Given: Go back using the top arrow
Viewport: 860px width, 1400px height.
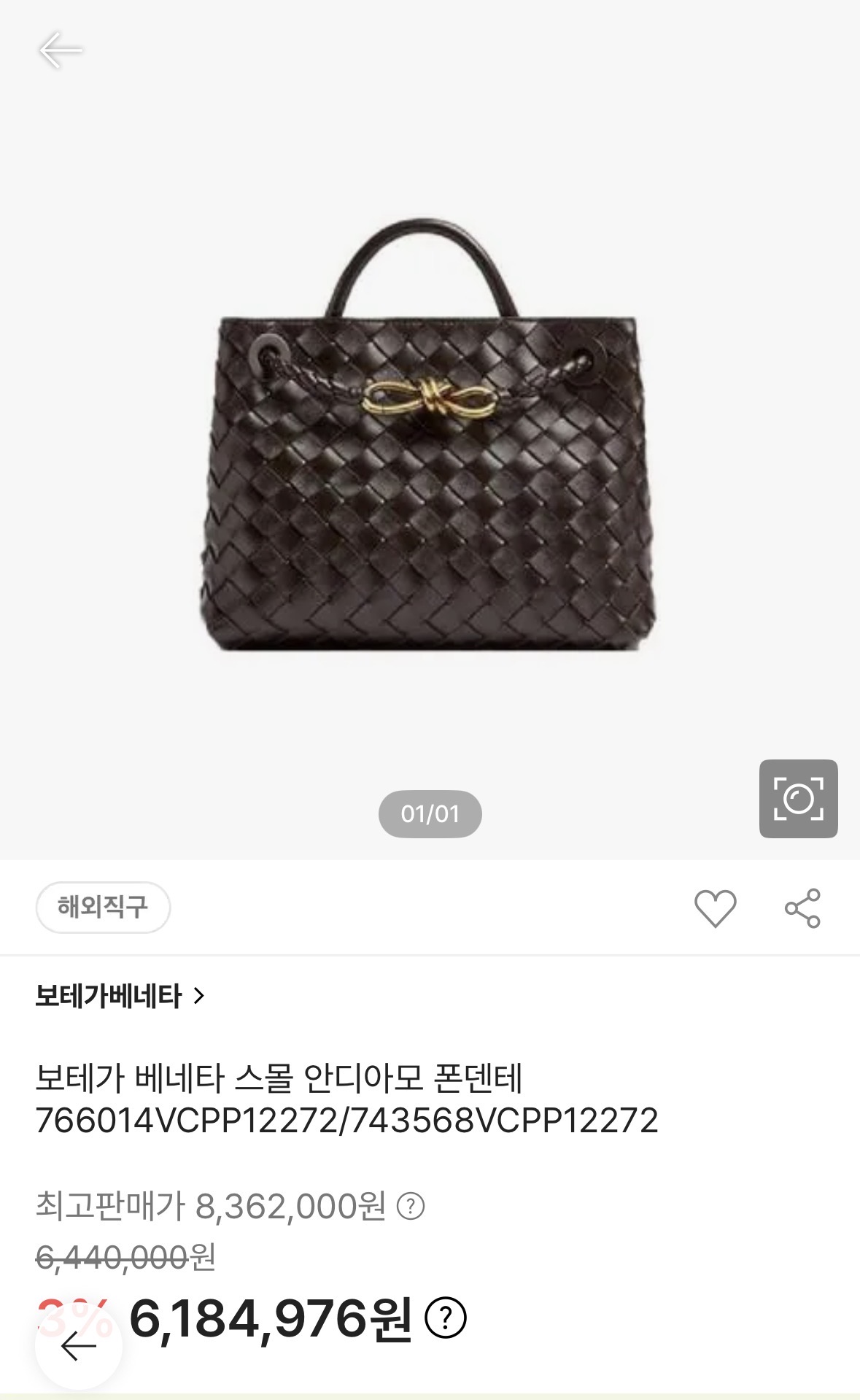Looking at the screenshot, I should (x=61, y=50).
